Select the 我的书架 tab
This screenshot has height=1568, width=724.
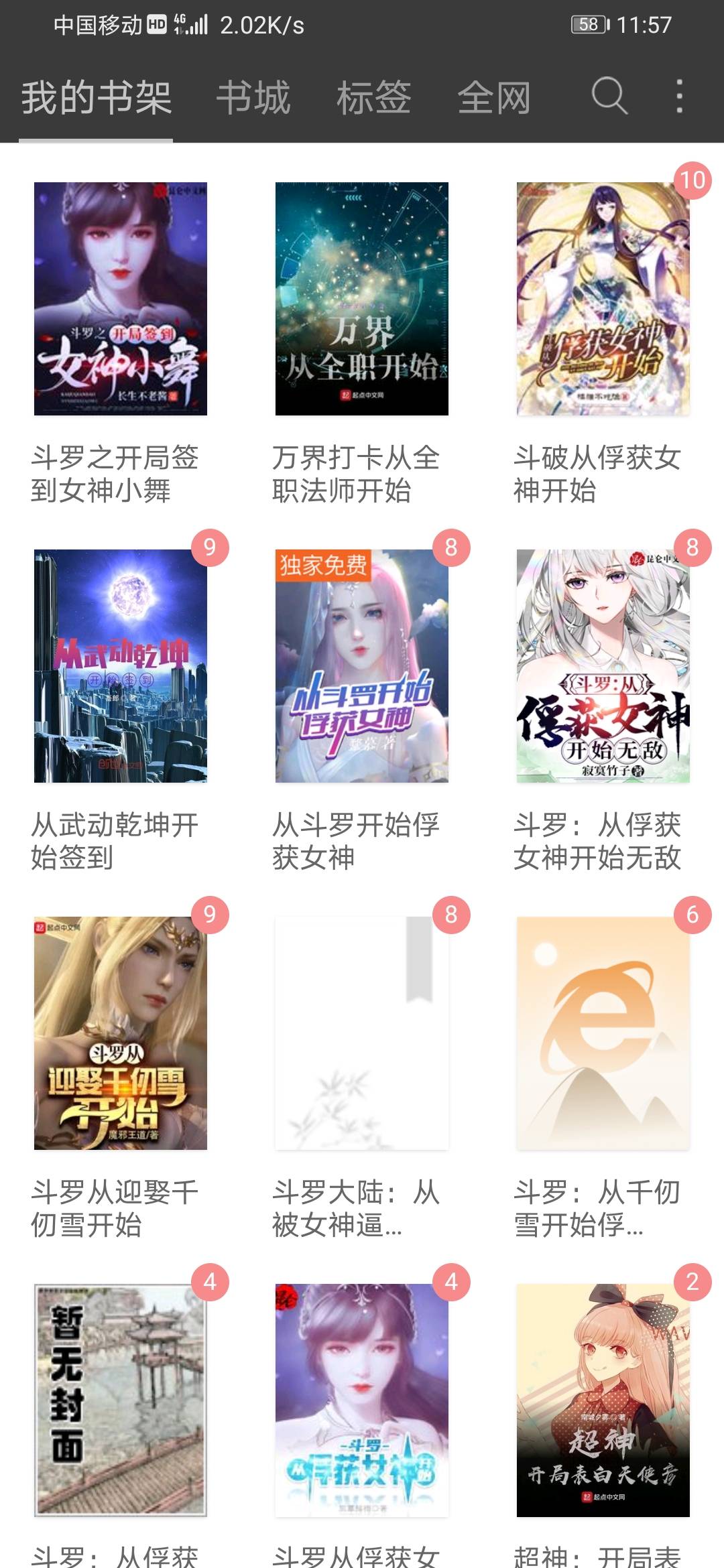tap(97, 98)
